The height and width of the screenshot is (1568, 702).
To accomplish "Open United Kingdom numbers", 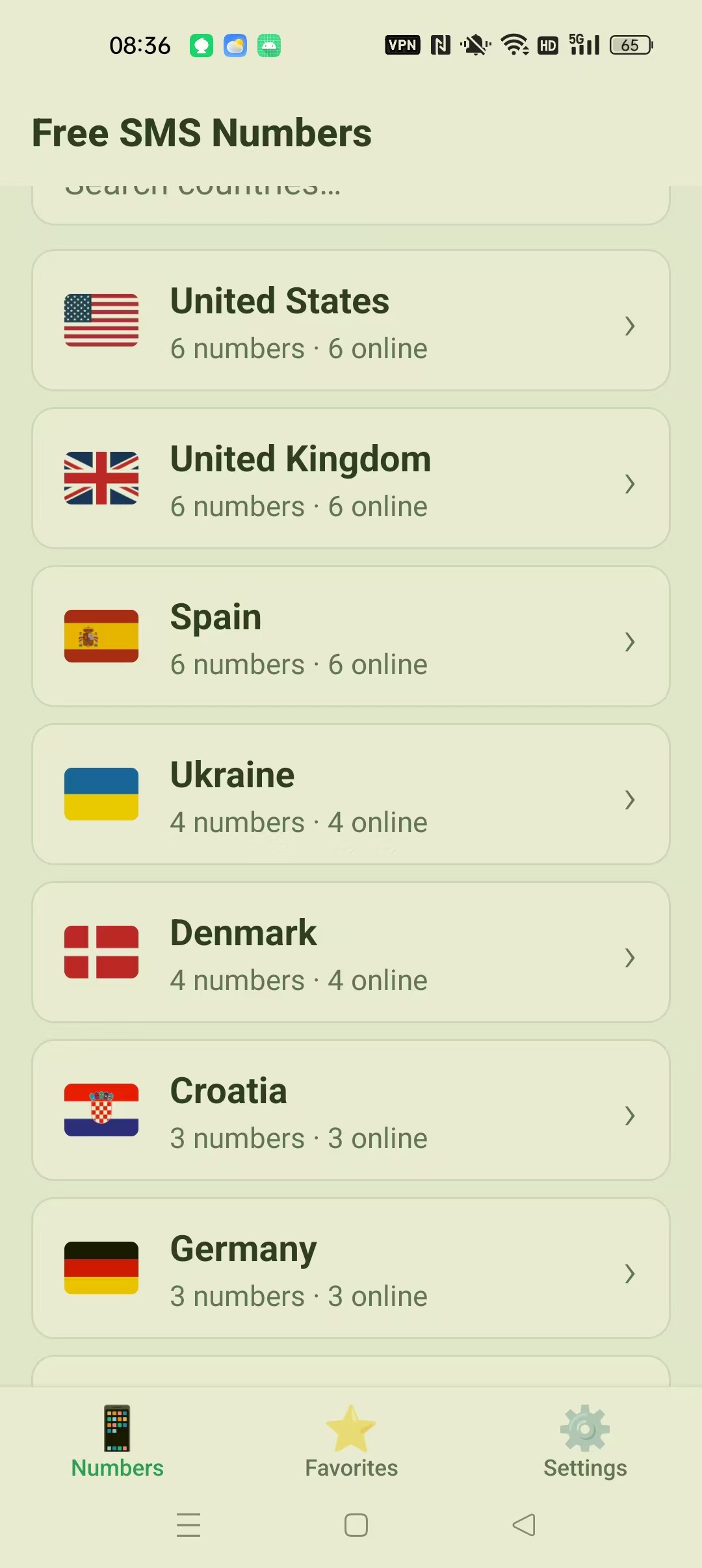I will point(351,478).
